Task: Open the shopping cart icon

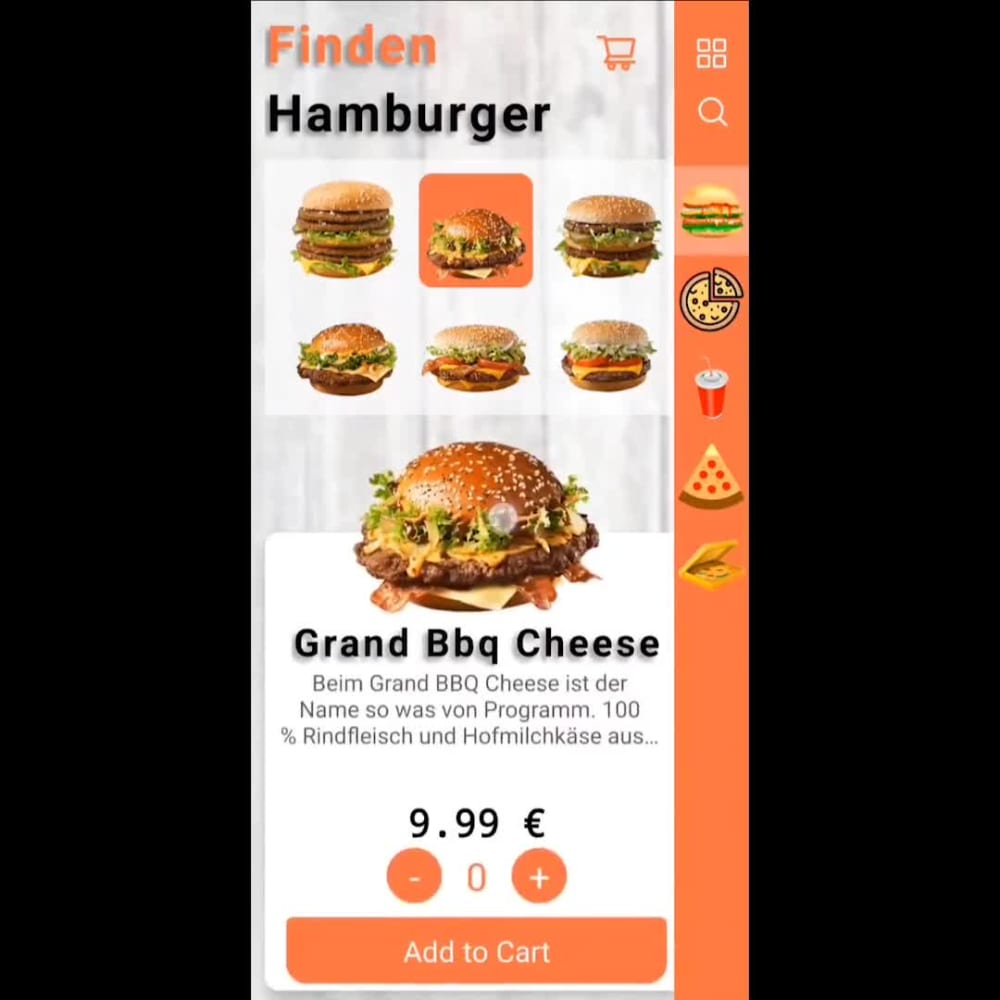Action: click(616, 52)
